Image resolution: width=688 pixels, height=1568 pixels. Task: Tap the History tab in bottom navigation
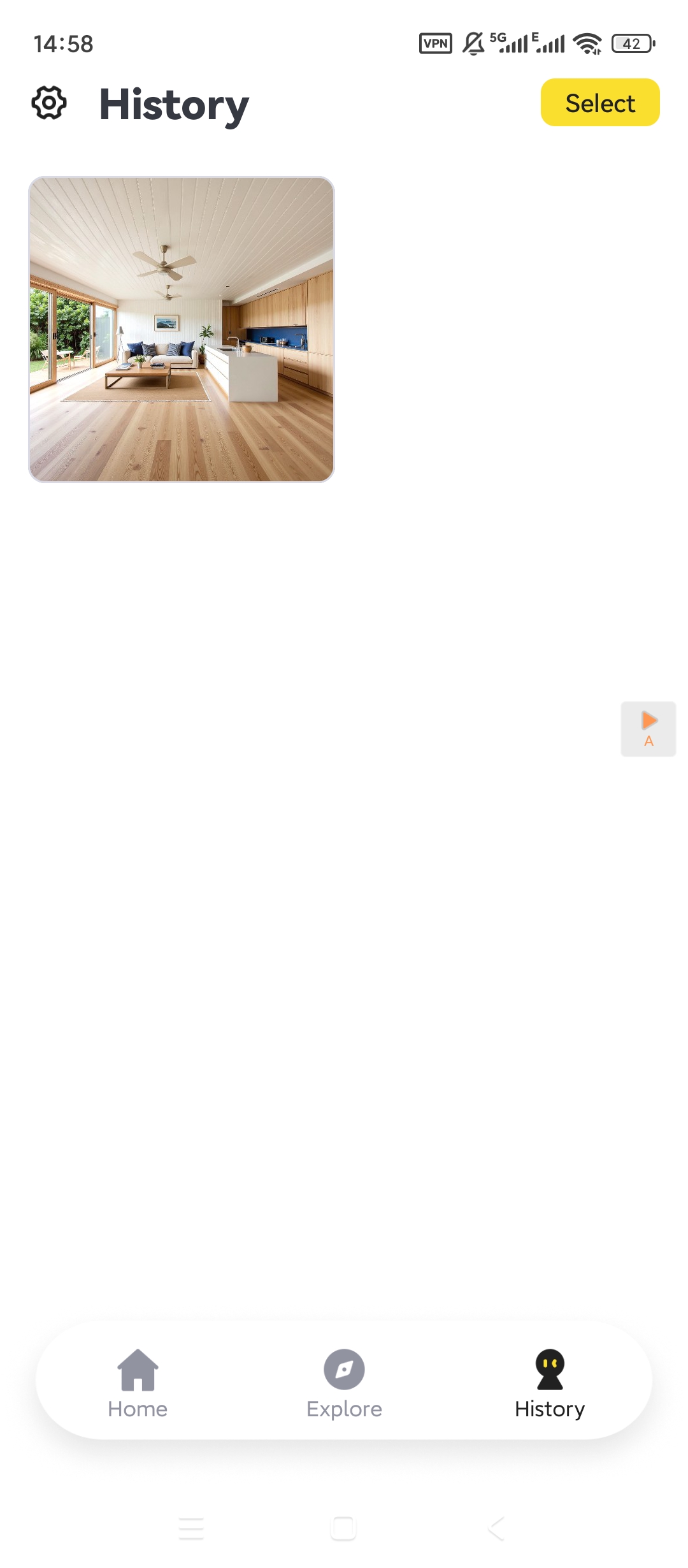pos(550,1382)
